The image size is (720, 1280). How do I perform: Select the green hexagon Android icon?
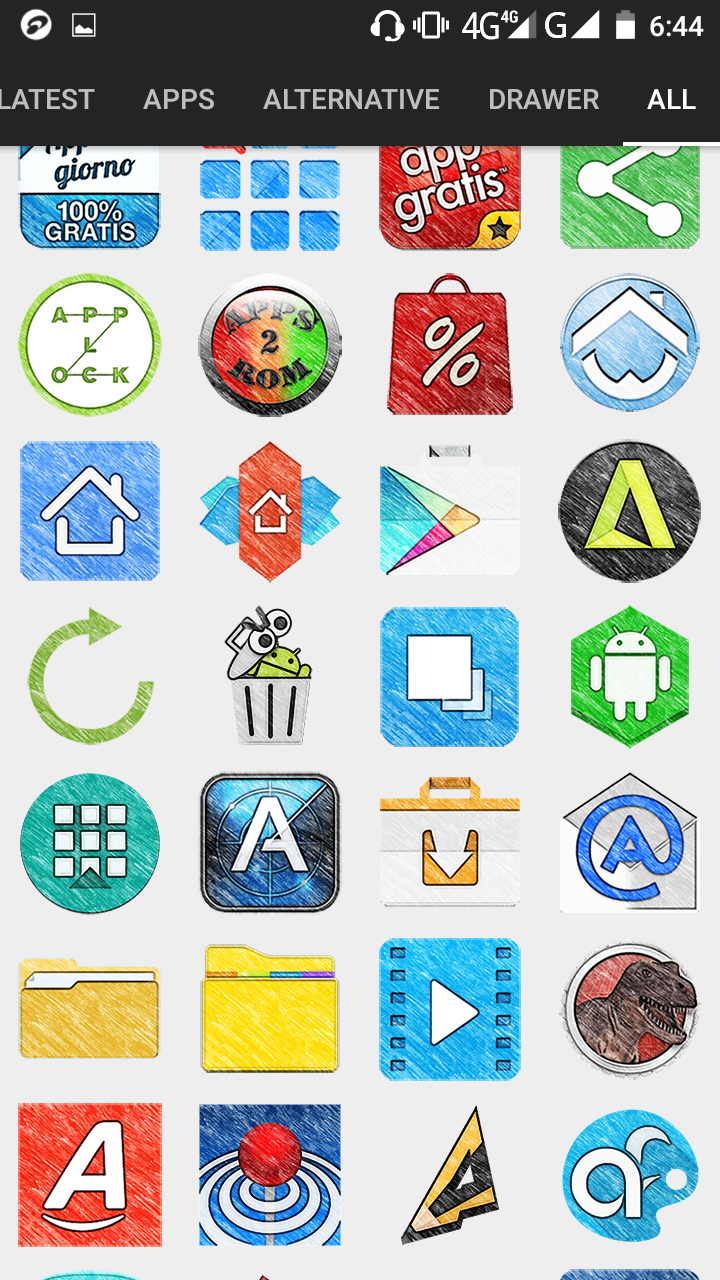pyautogui.click(x=630, y=677)
